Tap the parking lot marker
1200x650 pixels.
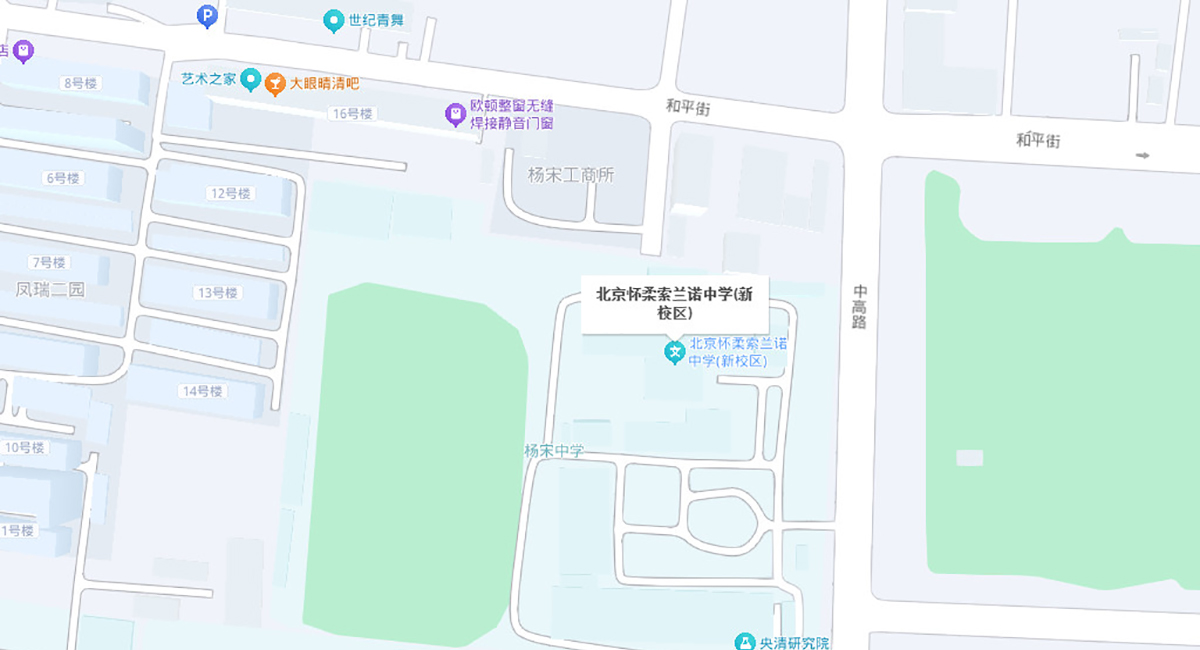point(207,15)
